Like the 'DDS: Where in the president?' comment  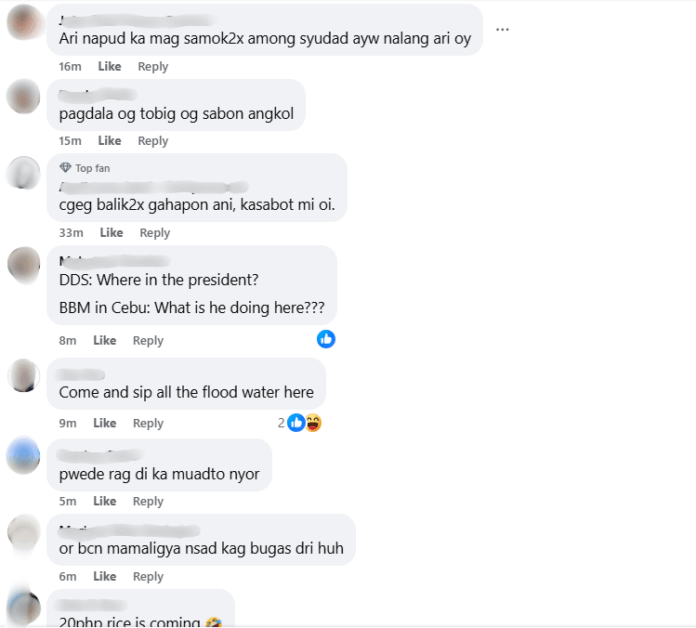[105, 340]
